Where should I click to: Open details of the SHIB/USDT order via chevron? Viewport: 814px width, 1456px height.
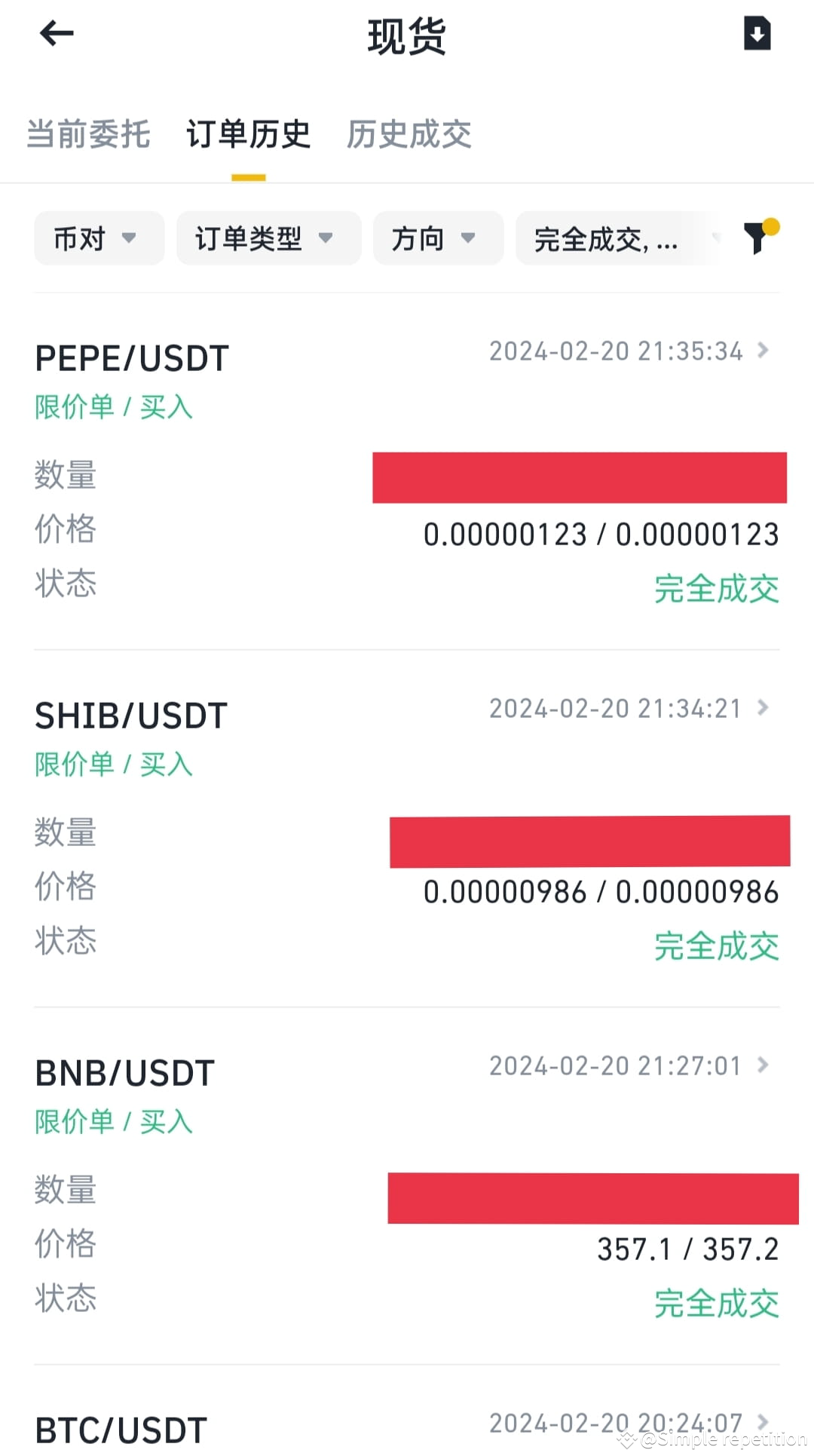click(x=764, y=707)
